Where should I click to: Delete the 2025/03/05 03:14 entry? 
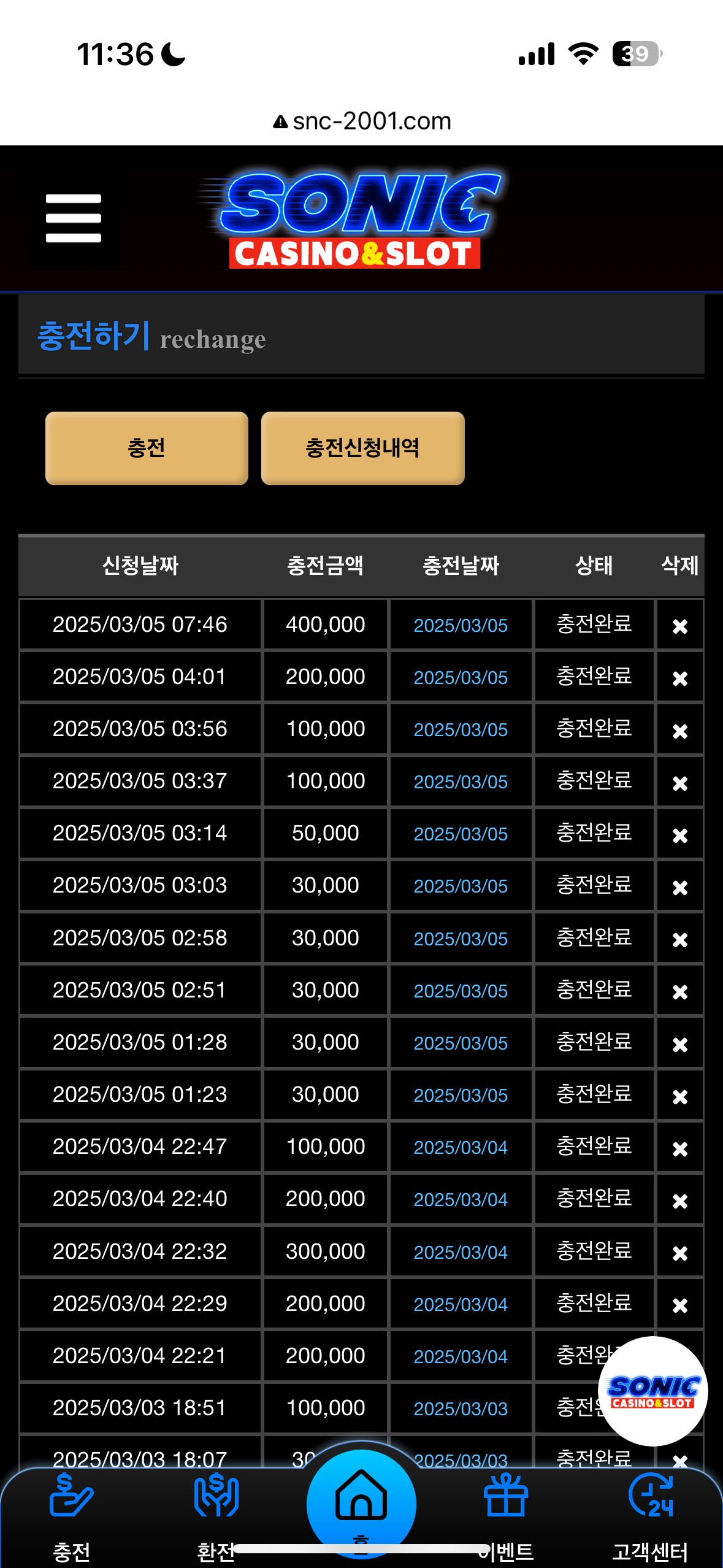coord(679,835)
